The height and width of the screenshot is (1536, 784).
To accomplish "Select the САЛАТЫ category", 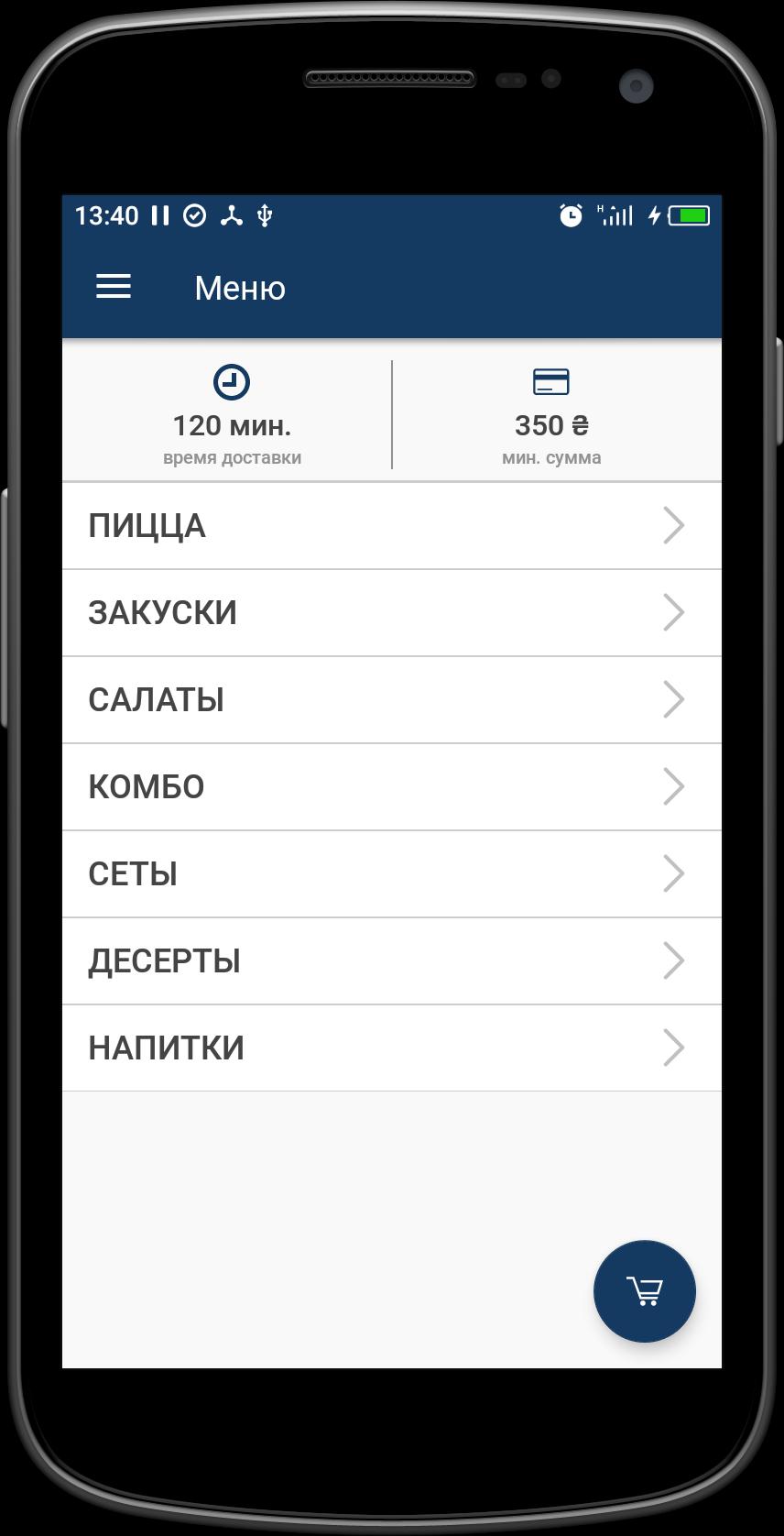I will tap(392, 700).
